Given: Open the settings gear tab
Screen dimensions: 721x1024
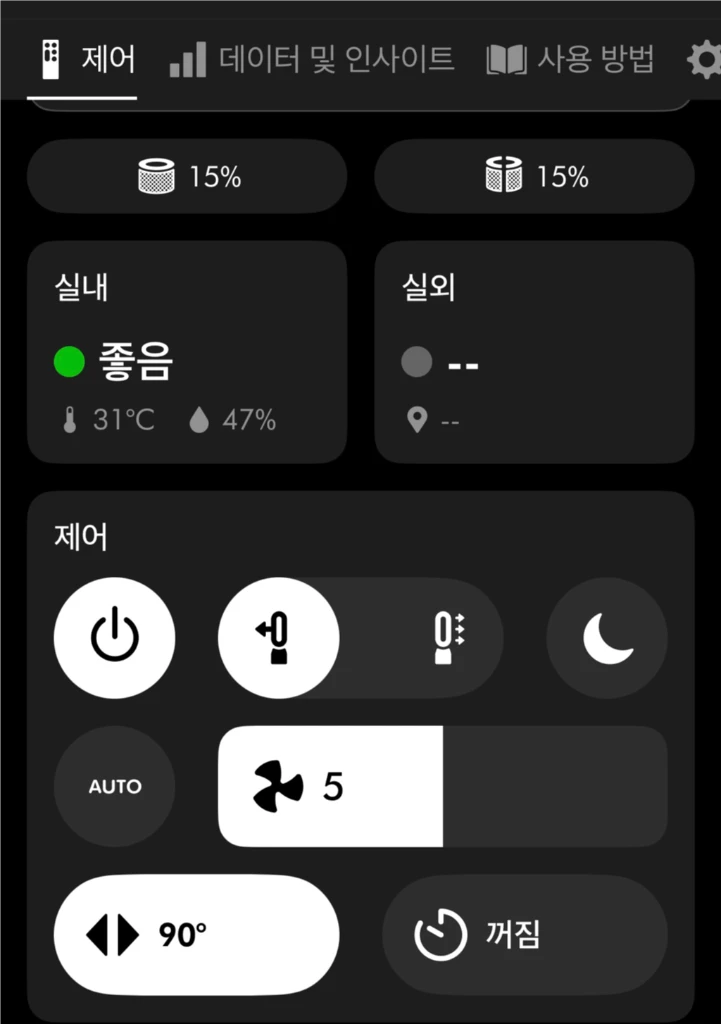Looking at the screenshot, I should click(704, 60).
